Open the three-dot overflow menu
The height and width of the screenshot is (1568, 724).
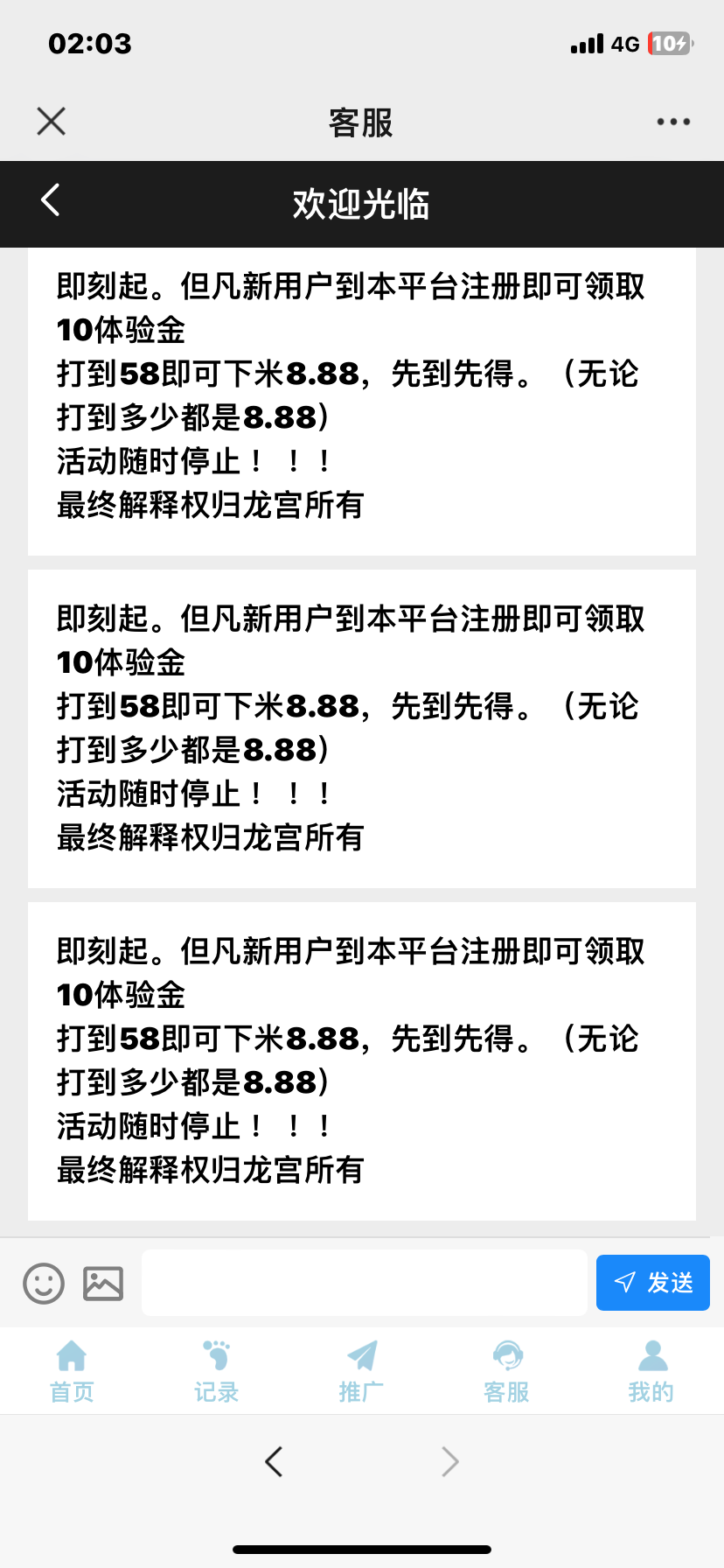point(673,122)
